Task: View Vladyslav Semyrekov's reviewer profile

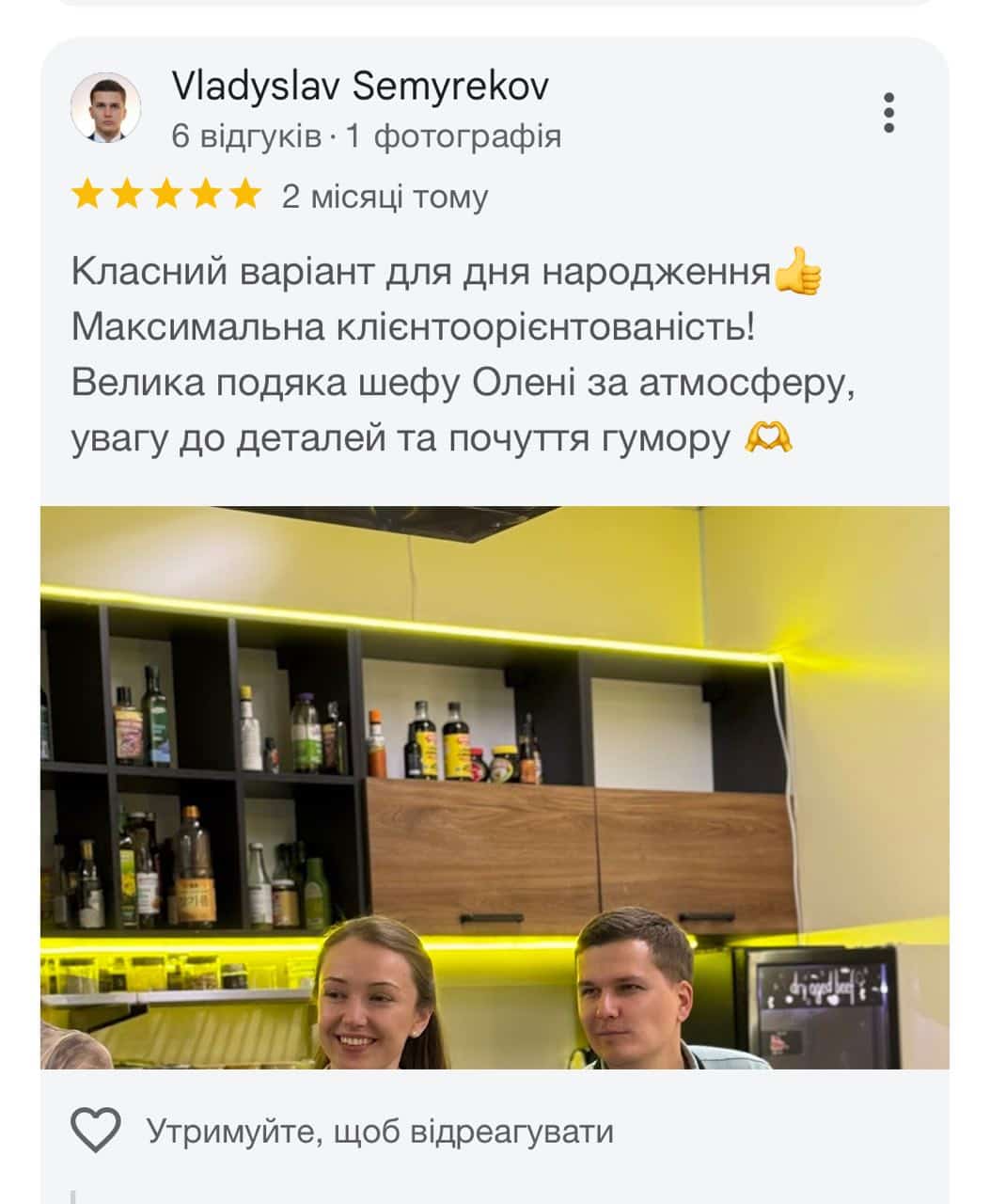Action: [x=359, y=87]
